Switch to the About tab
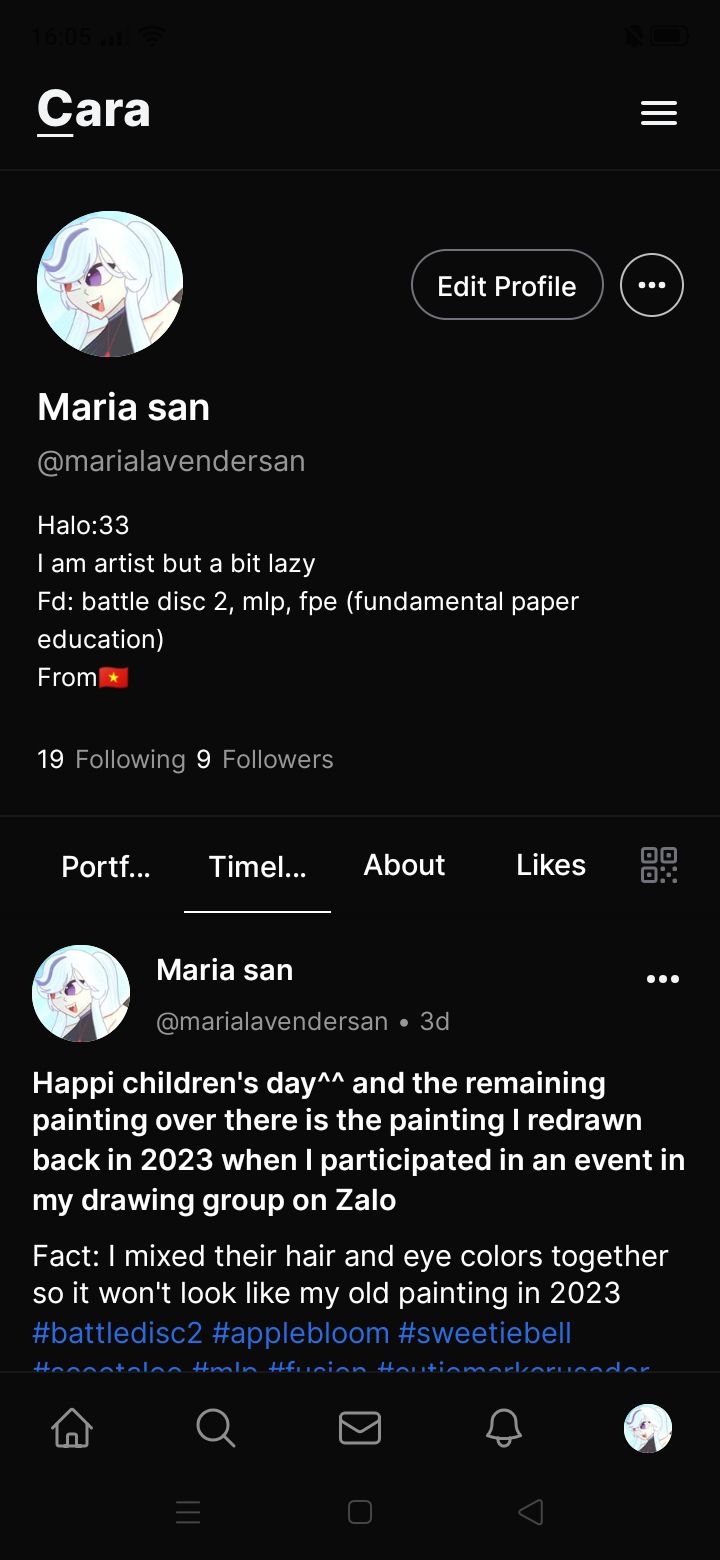This screenshot has width=720, height=1560. pos(404,865)
